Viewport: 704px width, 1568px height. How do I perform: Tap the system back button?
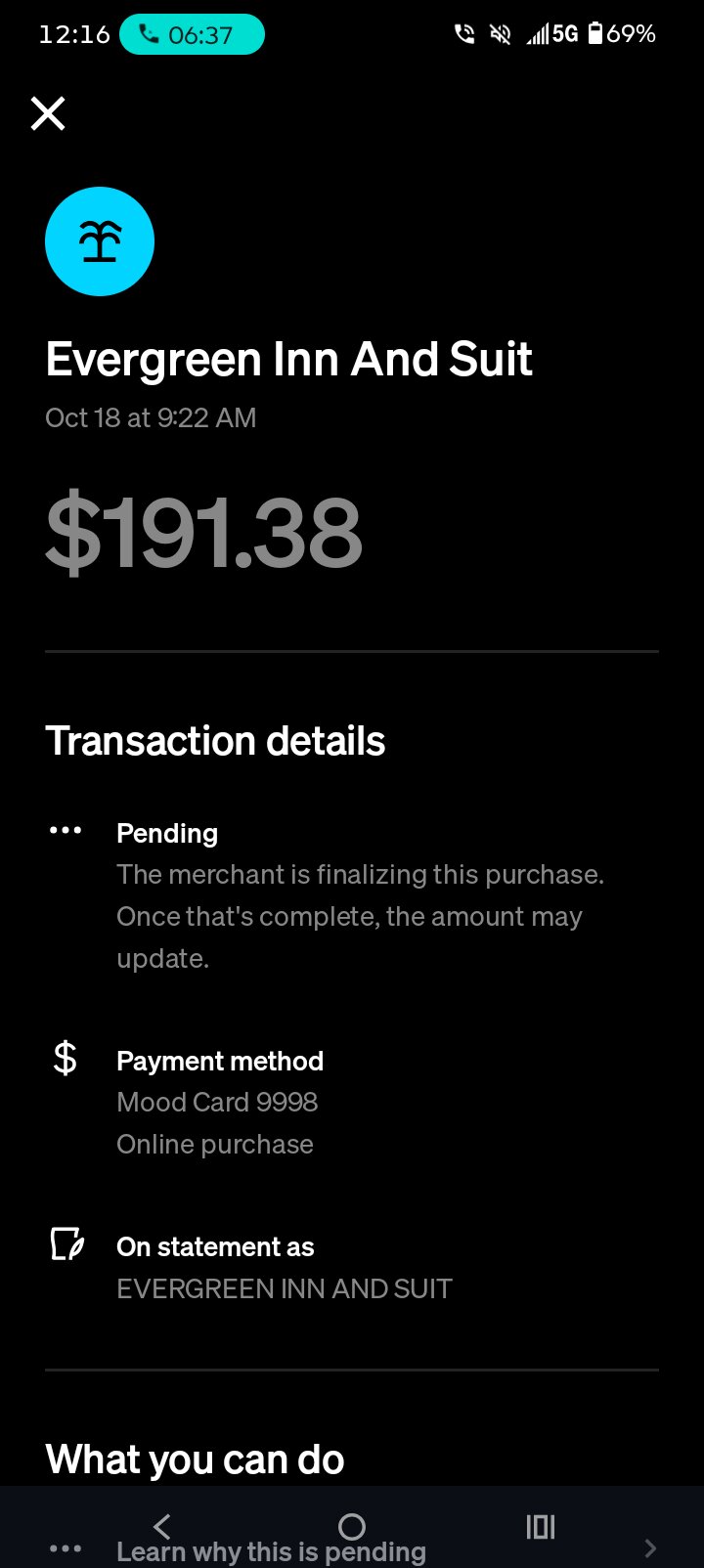162,1525
